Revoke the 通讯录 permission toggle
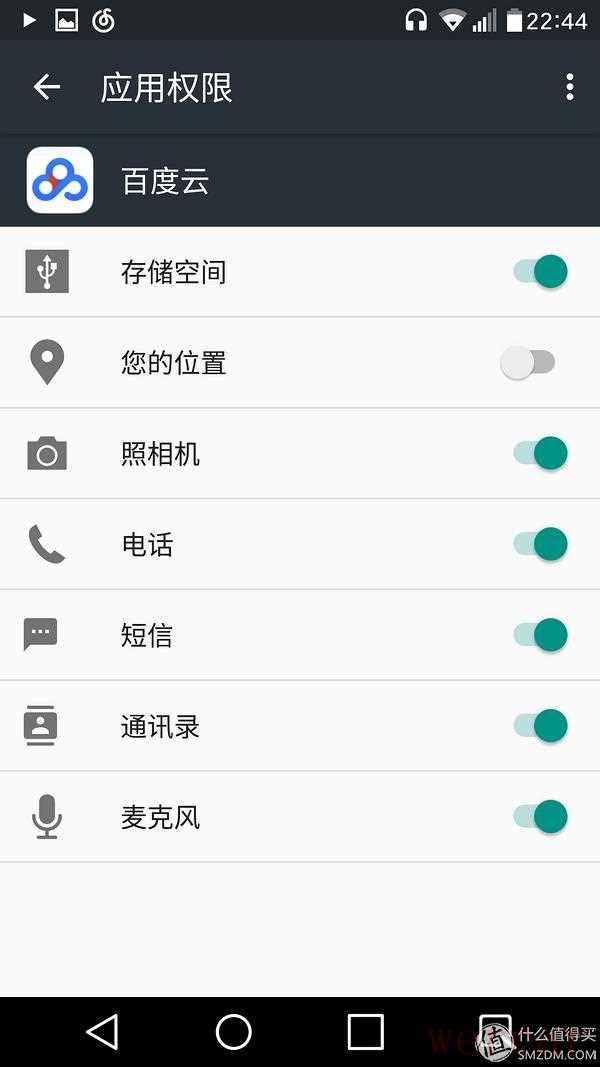This screenshot has width=600, height=1067. [x=541, y=726]
